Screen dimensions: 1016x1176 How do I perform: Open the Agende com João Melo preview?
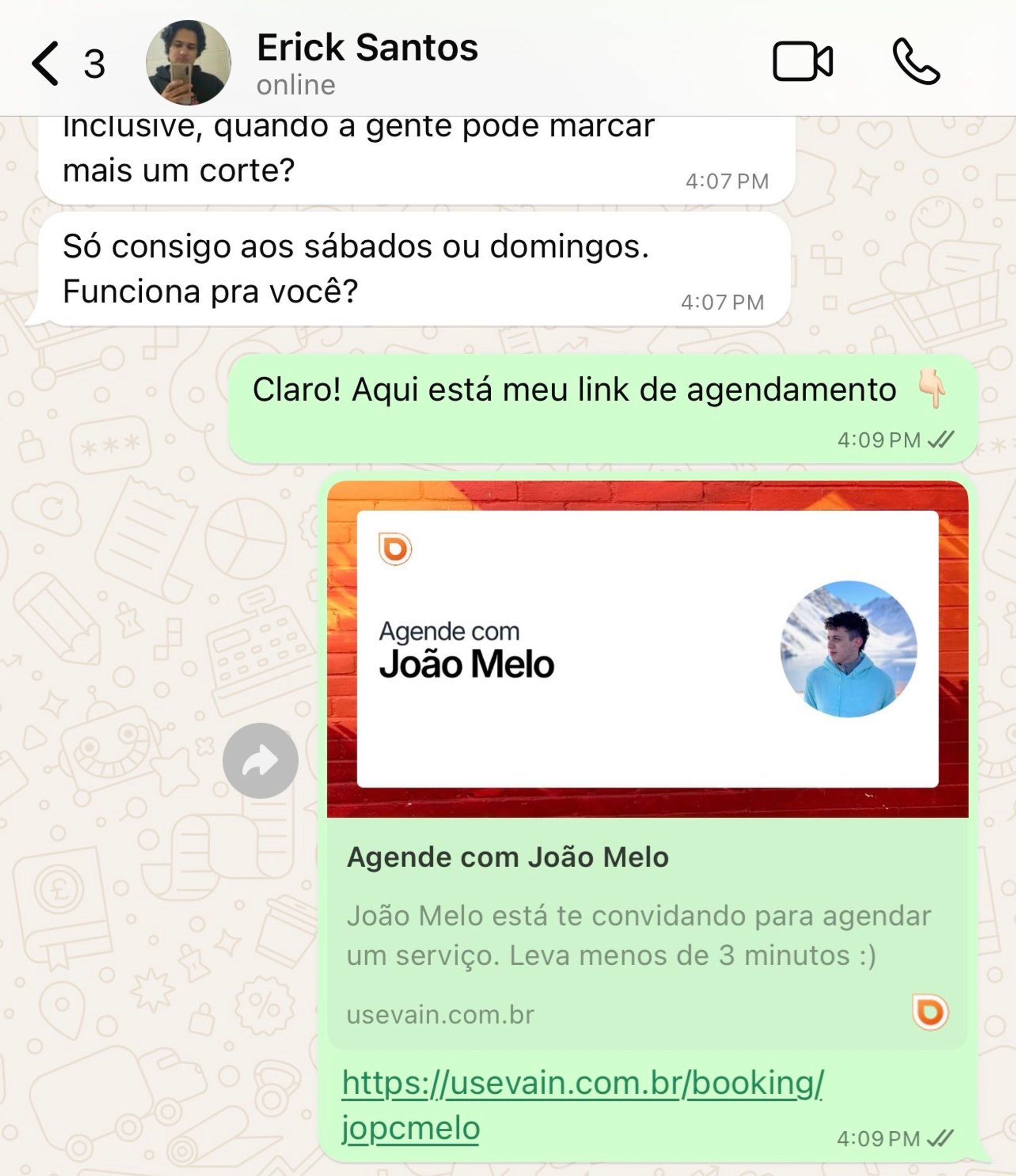click(647, 764)
